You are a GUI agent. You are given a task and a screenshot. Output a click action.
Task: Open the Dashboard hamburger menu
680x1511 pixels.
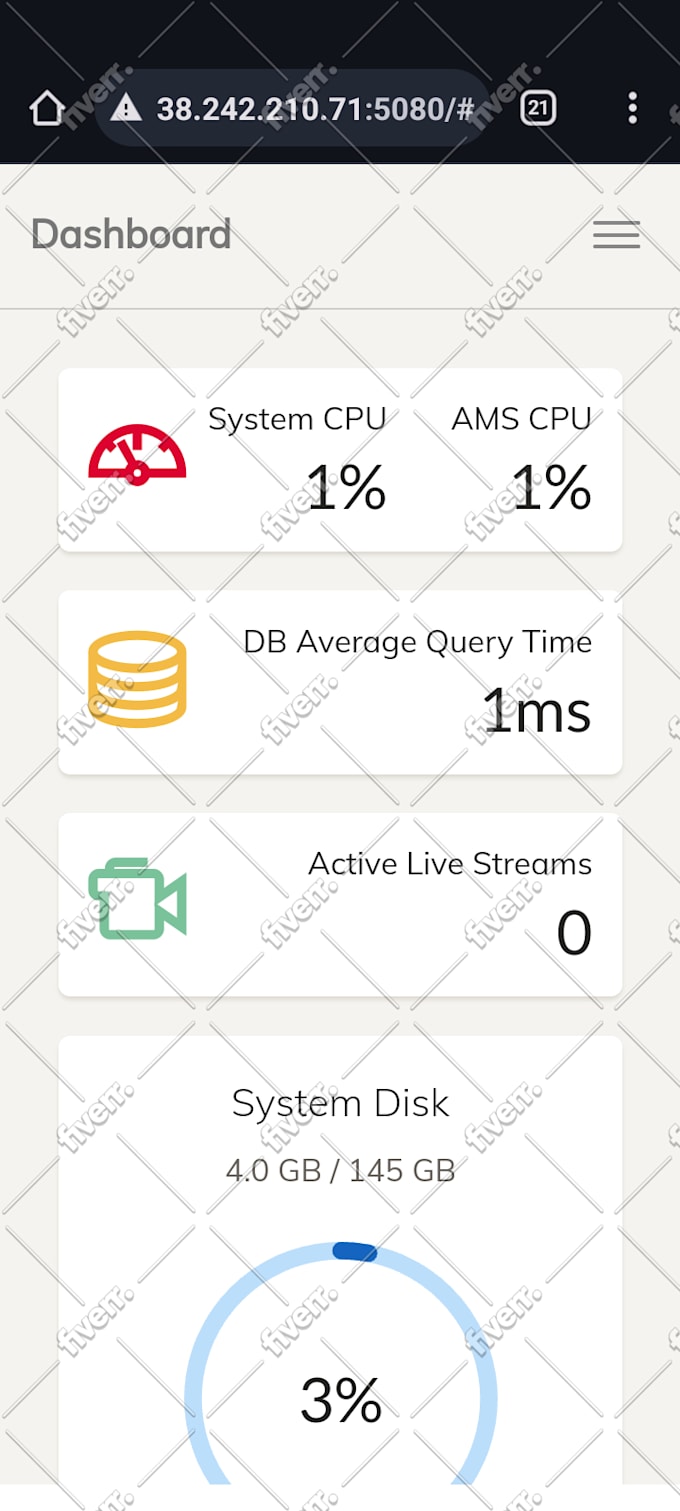click(616, 235)
